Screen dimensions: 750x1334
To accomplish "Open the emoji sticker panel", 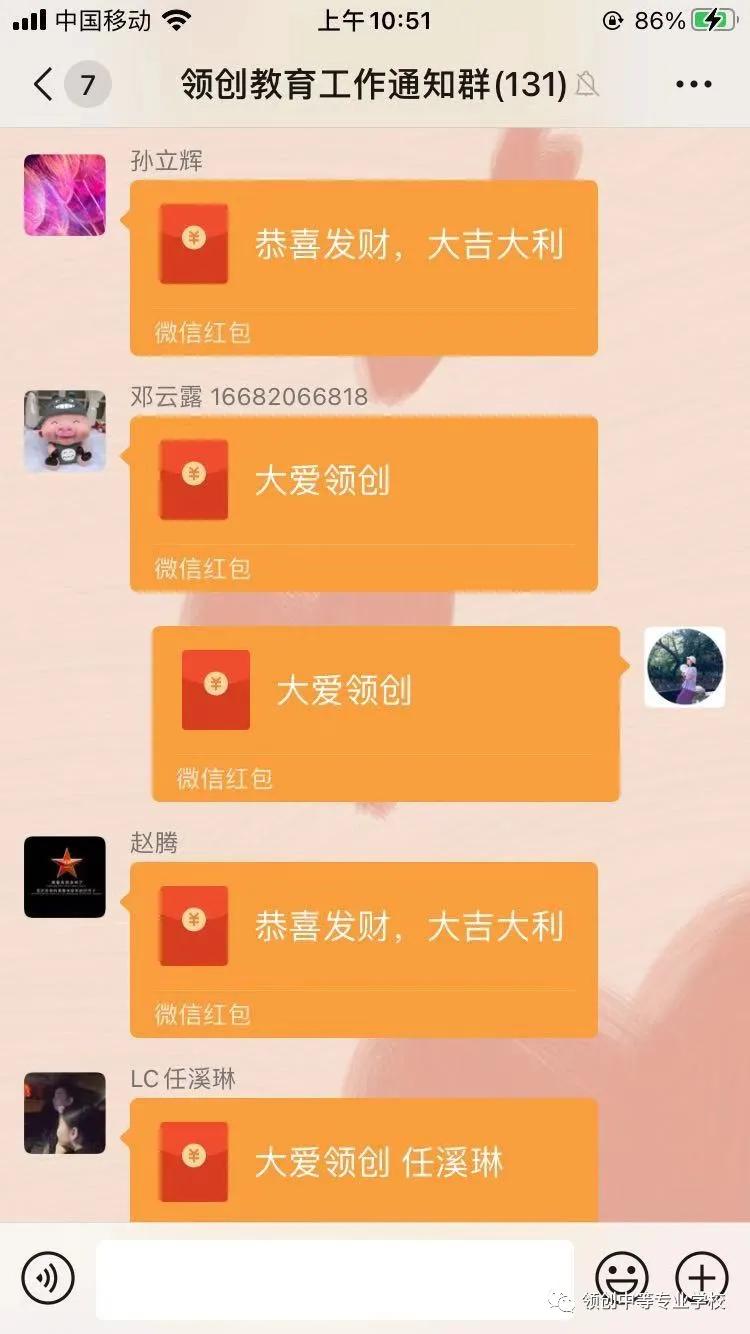I will point(622,1278).
